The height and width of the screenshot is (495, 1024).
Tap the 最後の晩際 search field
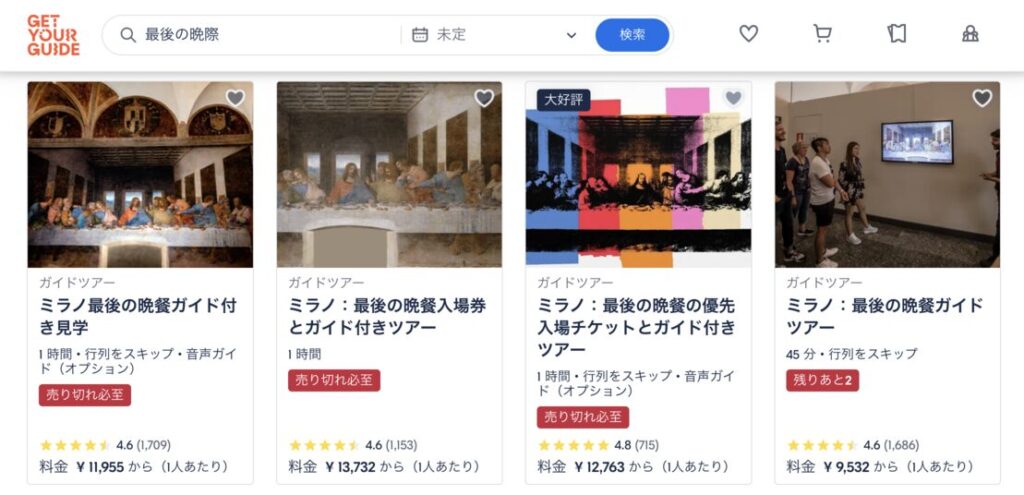tap(260, 35)
